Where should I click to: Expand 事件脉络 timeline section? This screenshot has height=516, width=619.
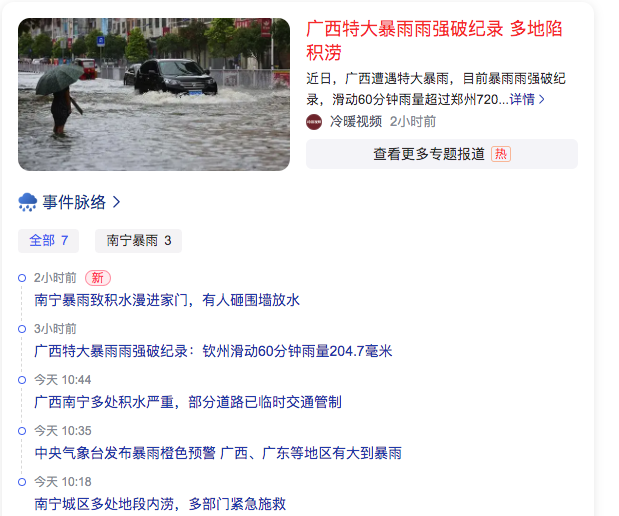click(x=80, y=202)
